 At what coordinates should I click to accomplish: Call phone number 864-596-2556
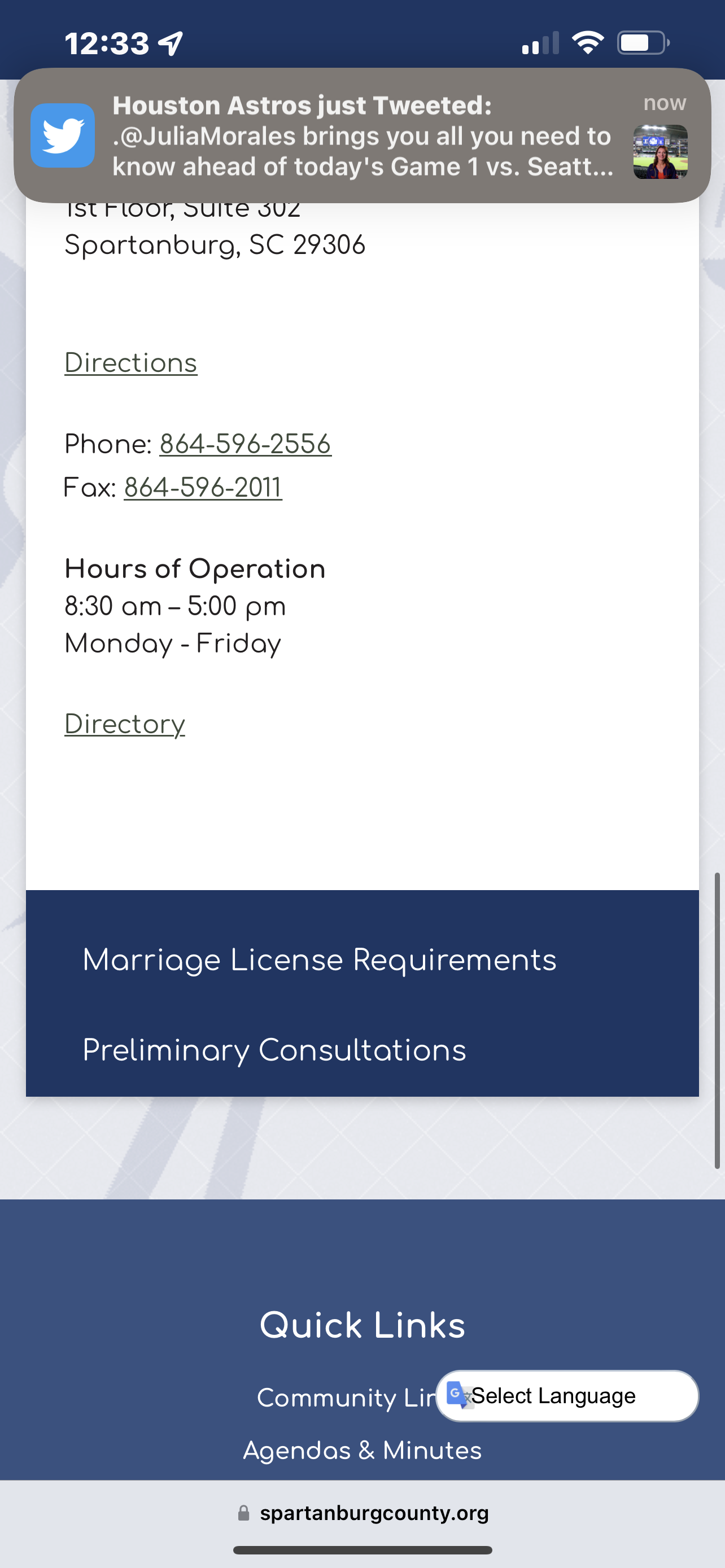[245, 444]
